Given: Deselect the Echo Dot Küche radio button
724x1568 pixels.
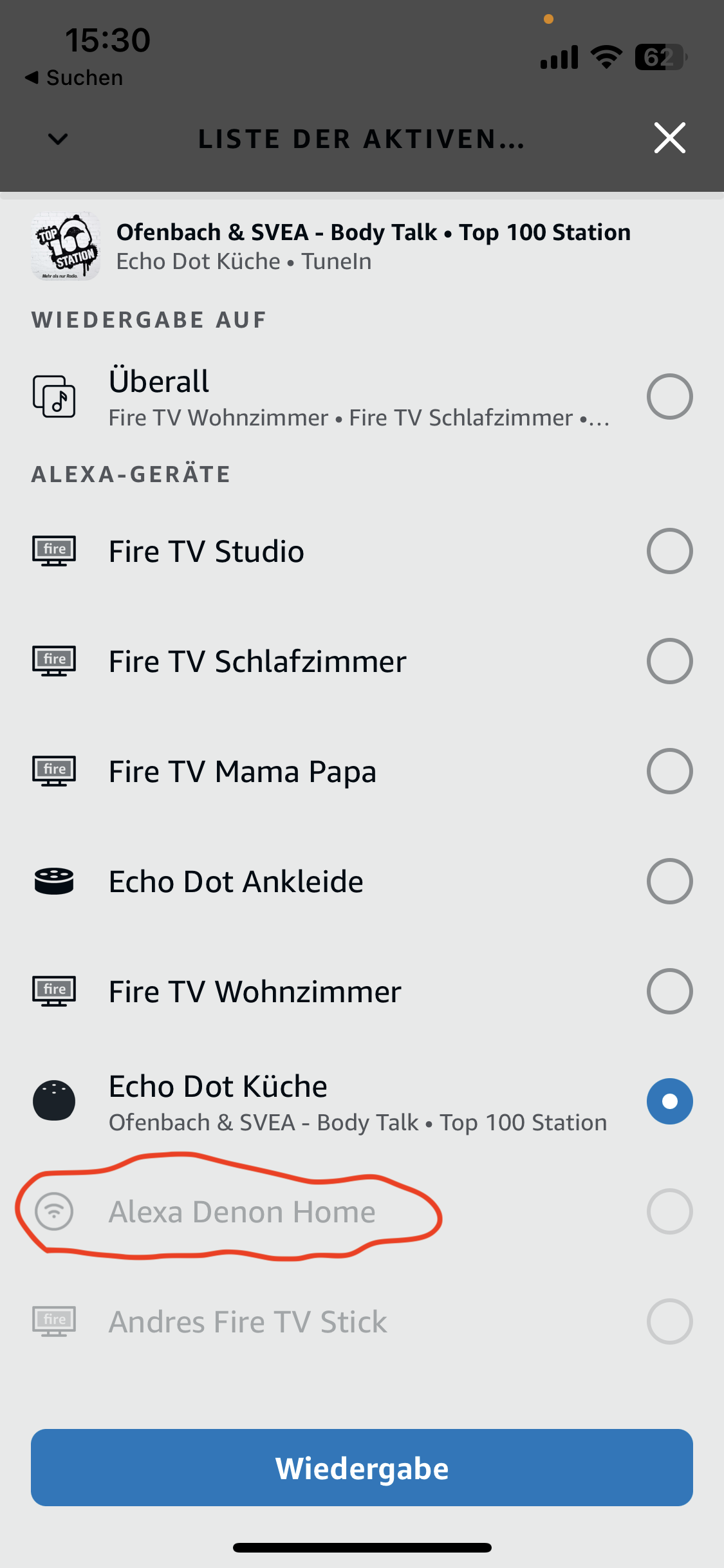Looking at the screenshot, I should click(669, 1101).
